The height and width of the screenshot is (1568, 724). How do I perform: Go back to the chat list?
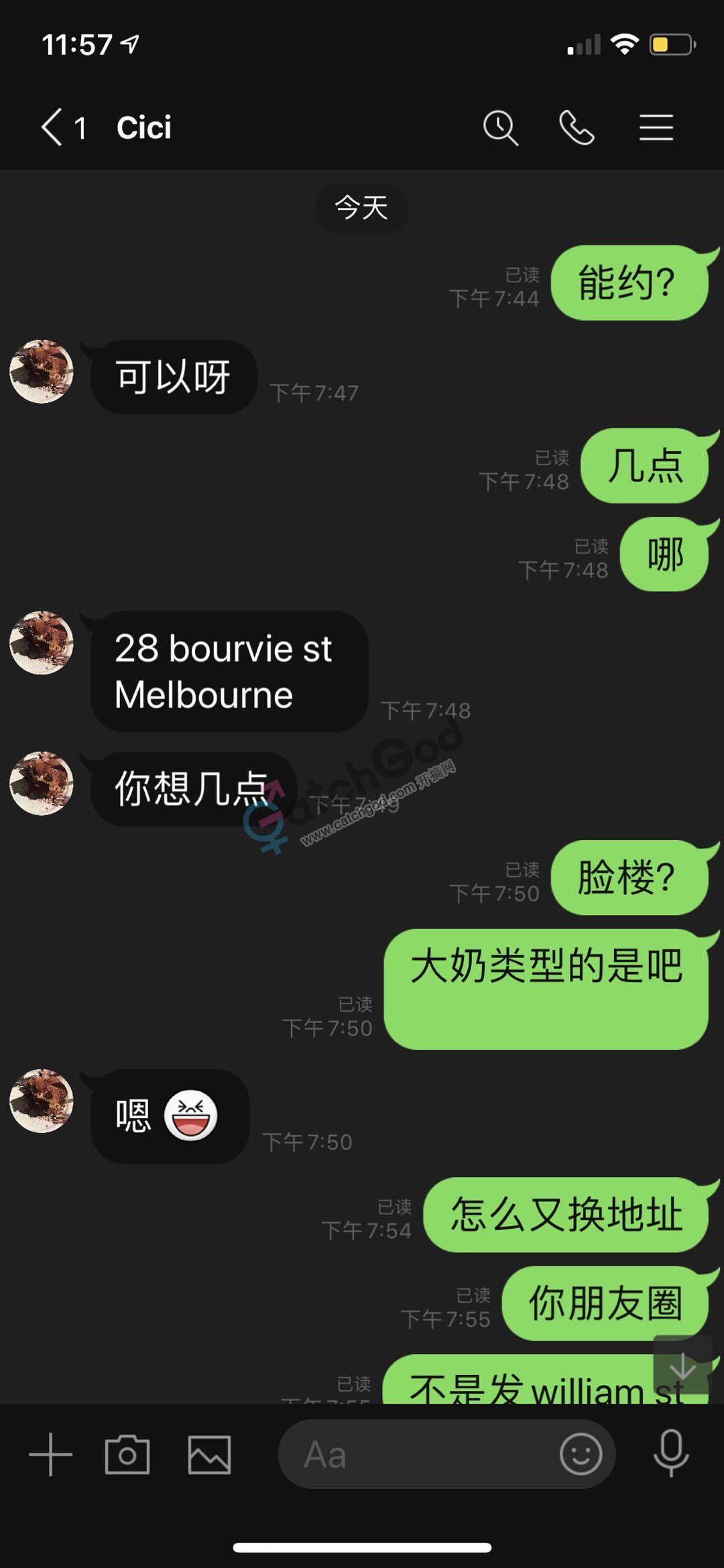pyautogui.click(x=52, y=127)
